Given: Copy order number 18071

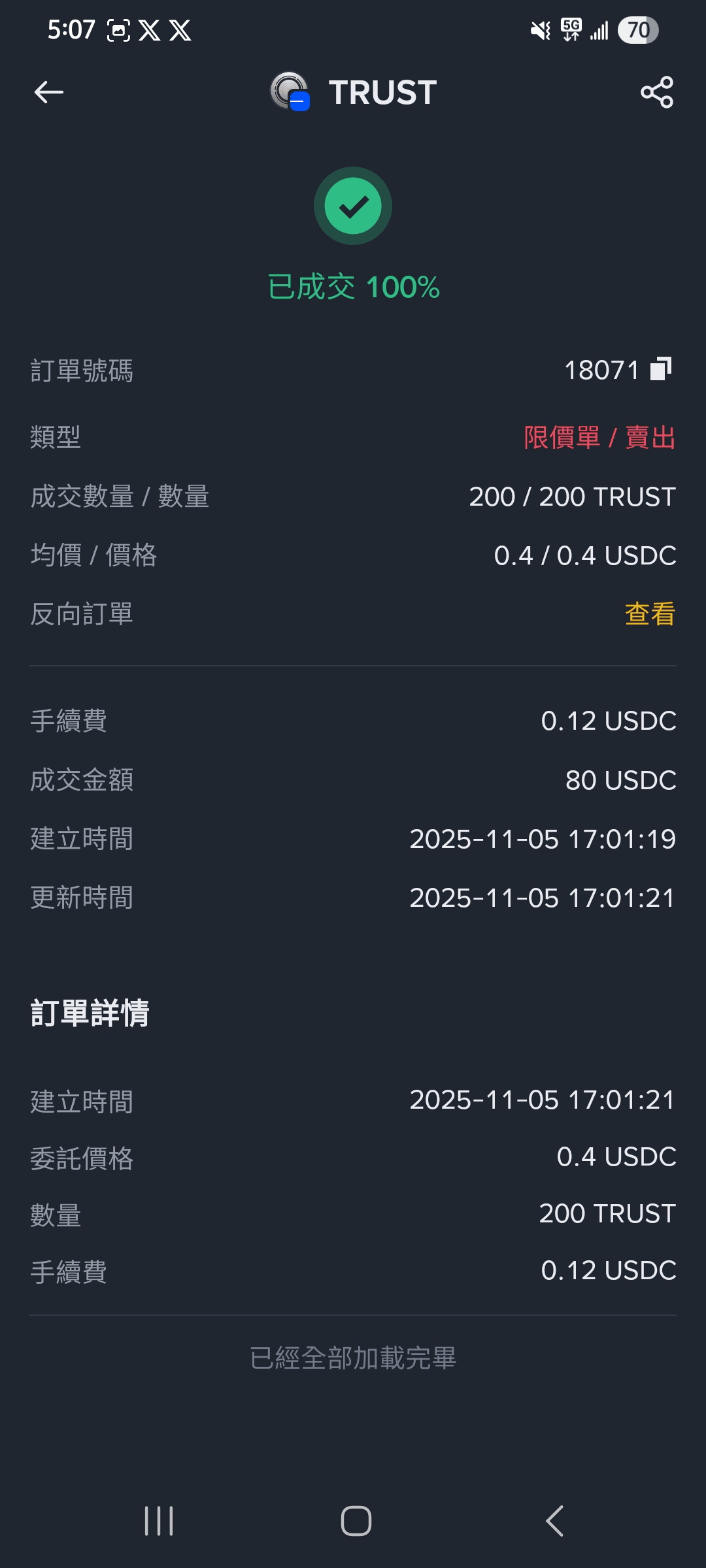Looking at the screenshot, I should 661,369.
